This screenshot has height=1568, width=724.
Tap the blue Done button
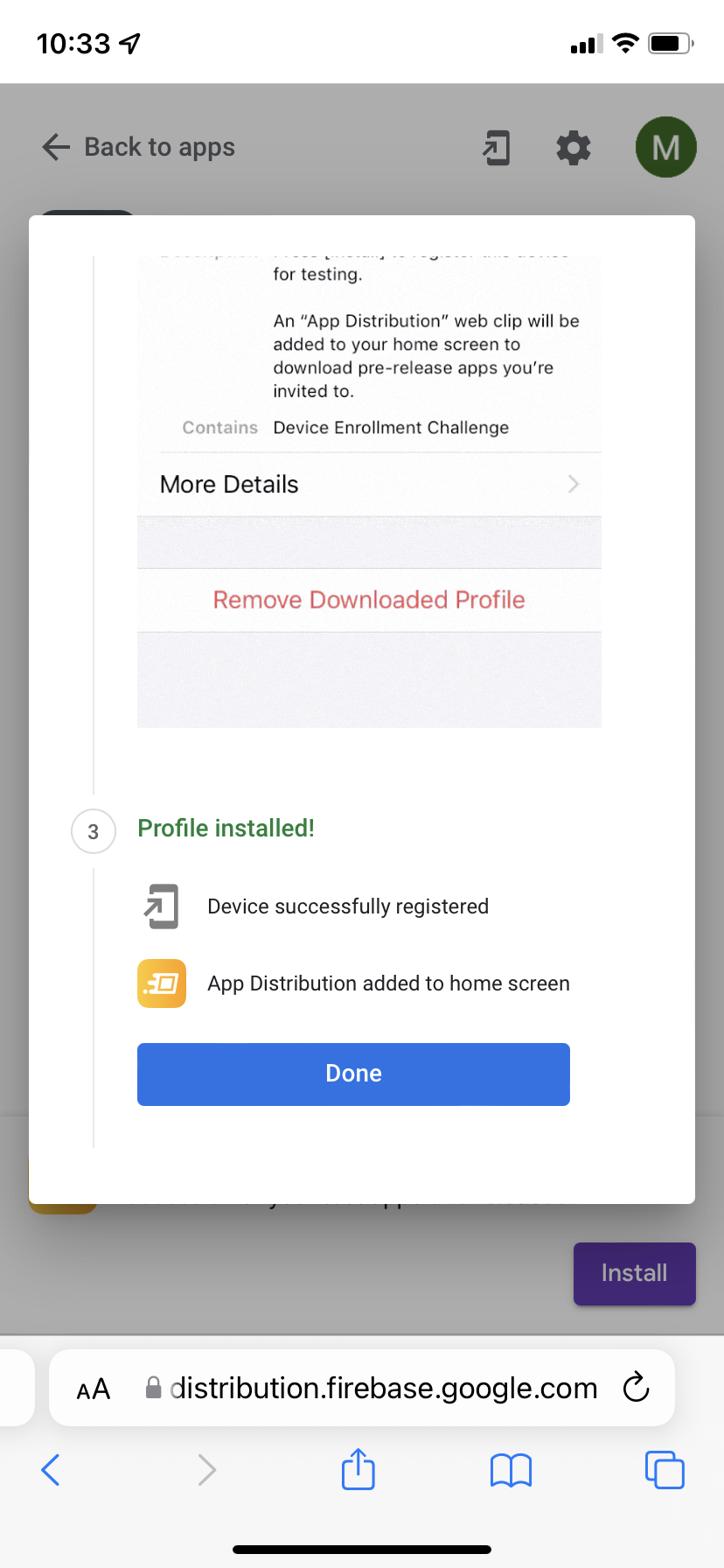[x=353, y=1074]
